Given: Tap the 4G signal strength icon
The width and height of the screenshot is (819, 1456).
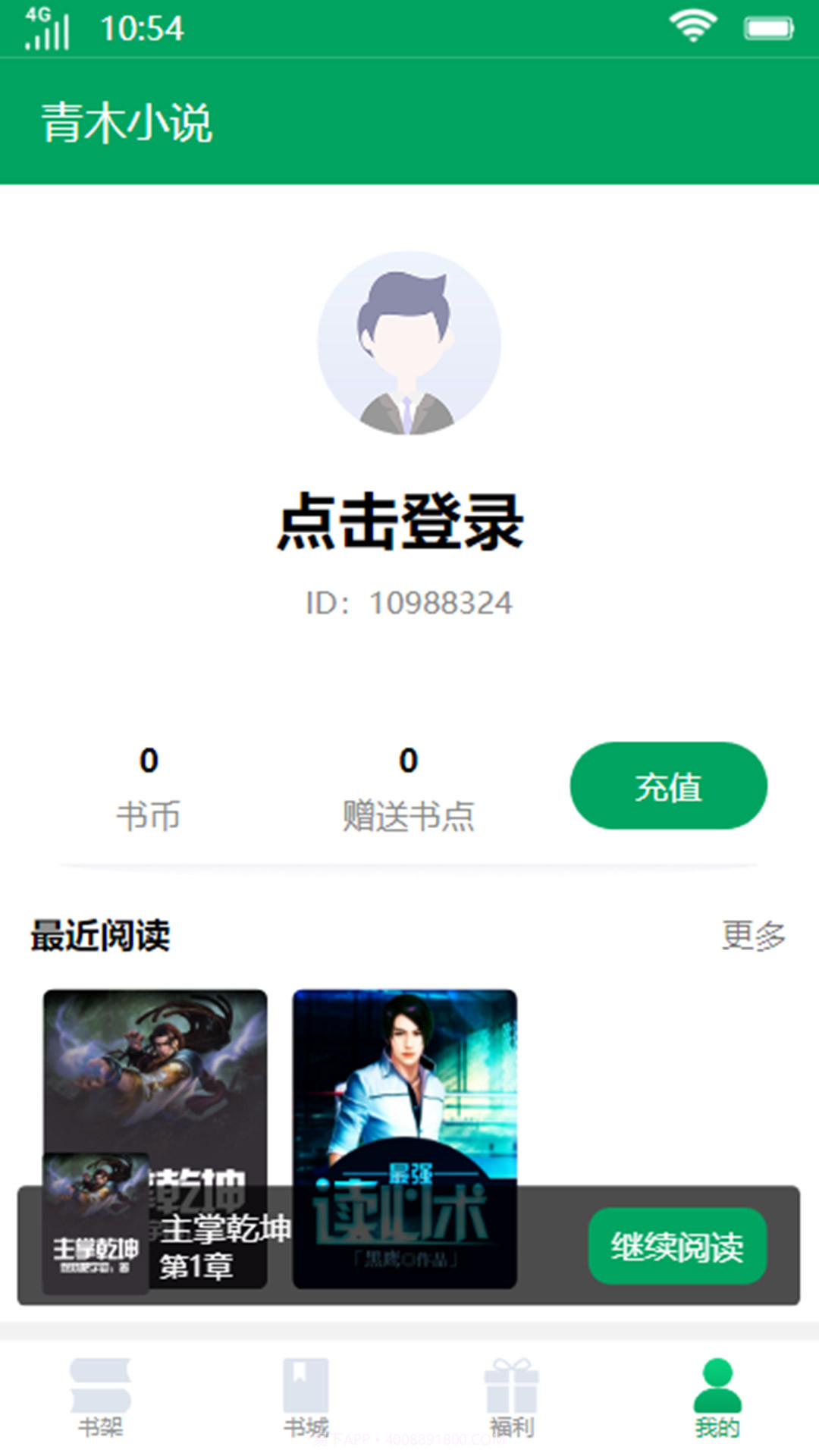Looking at the screenshot, I should pos(45,30).
